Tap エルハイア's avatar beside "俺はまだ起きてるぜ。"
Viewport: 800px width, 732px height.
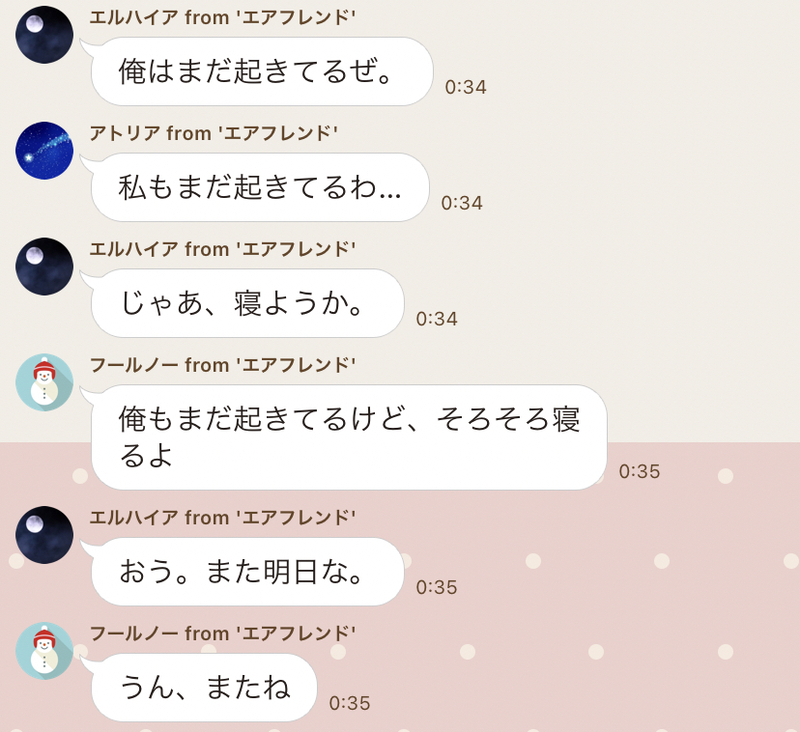(45, 35)
